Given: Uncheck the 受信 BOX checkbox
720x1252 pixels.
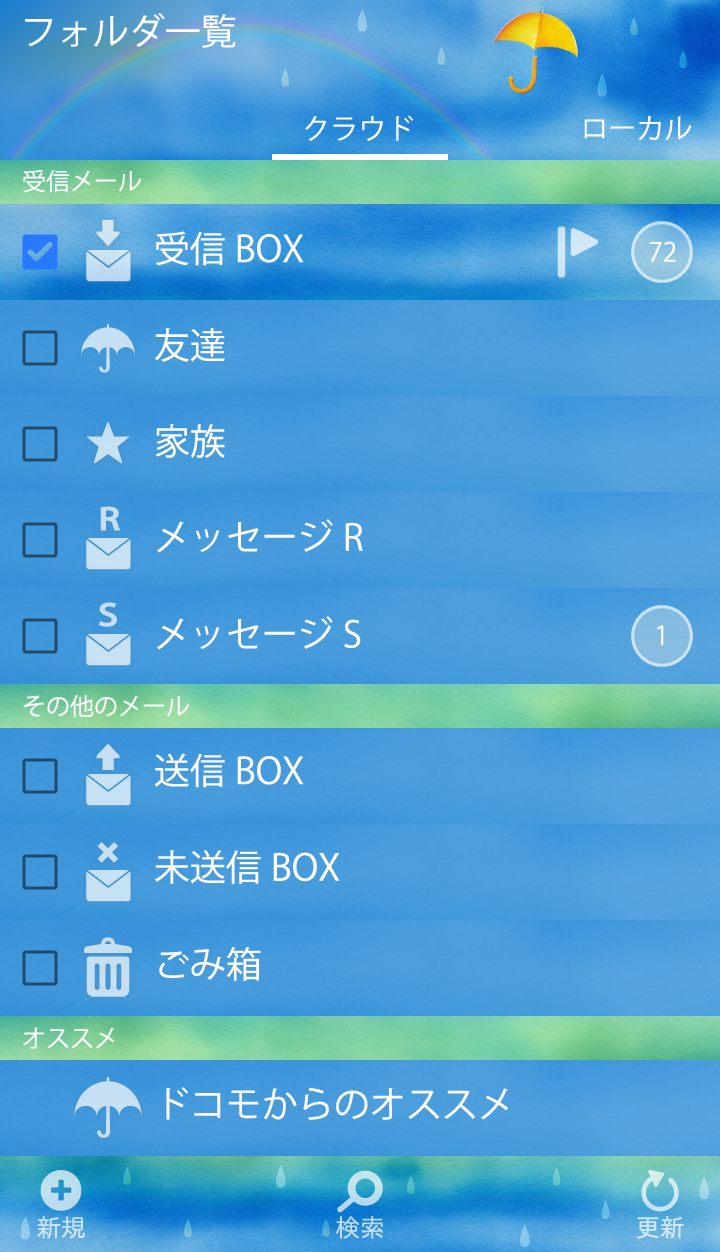Looking at the screenshot, I should point(40,252).
